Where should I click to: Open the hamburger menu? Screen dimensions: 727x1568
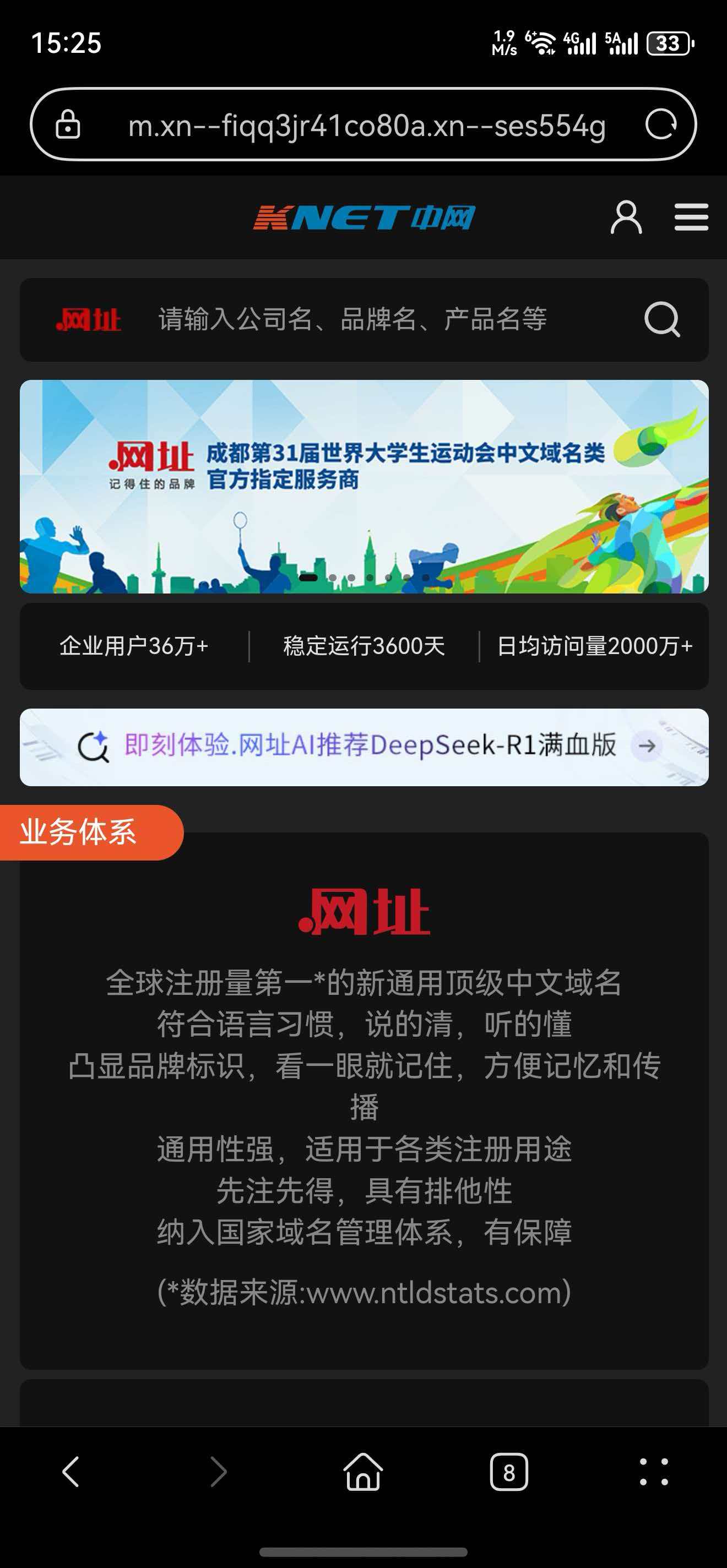[x=691, y=217]
